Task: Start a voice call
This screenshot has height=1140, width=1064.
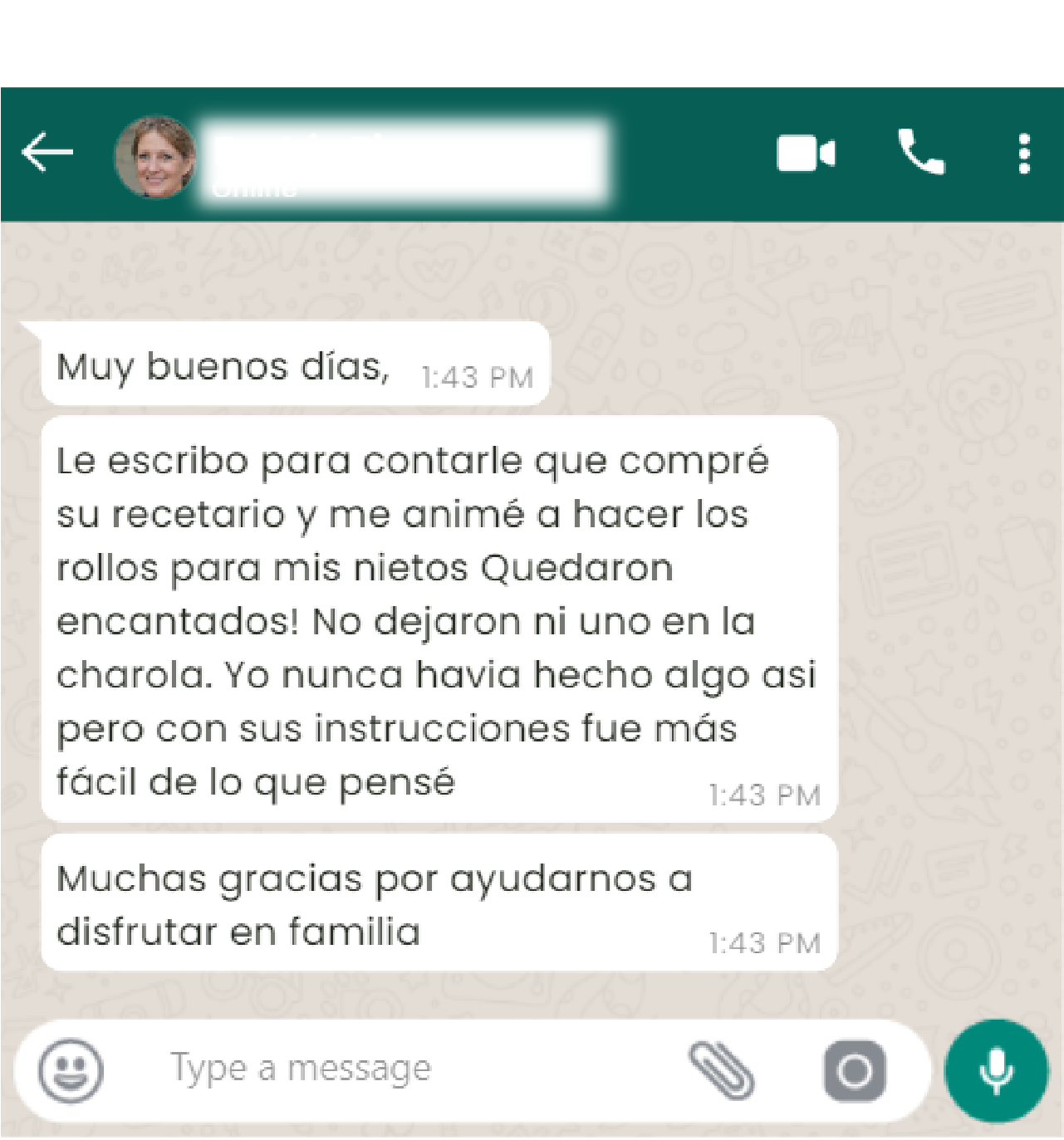Action: click(x=920, y=154)
